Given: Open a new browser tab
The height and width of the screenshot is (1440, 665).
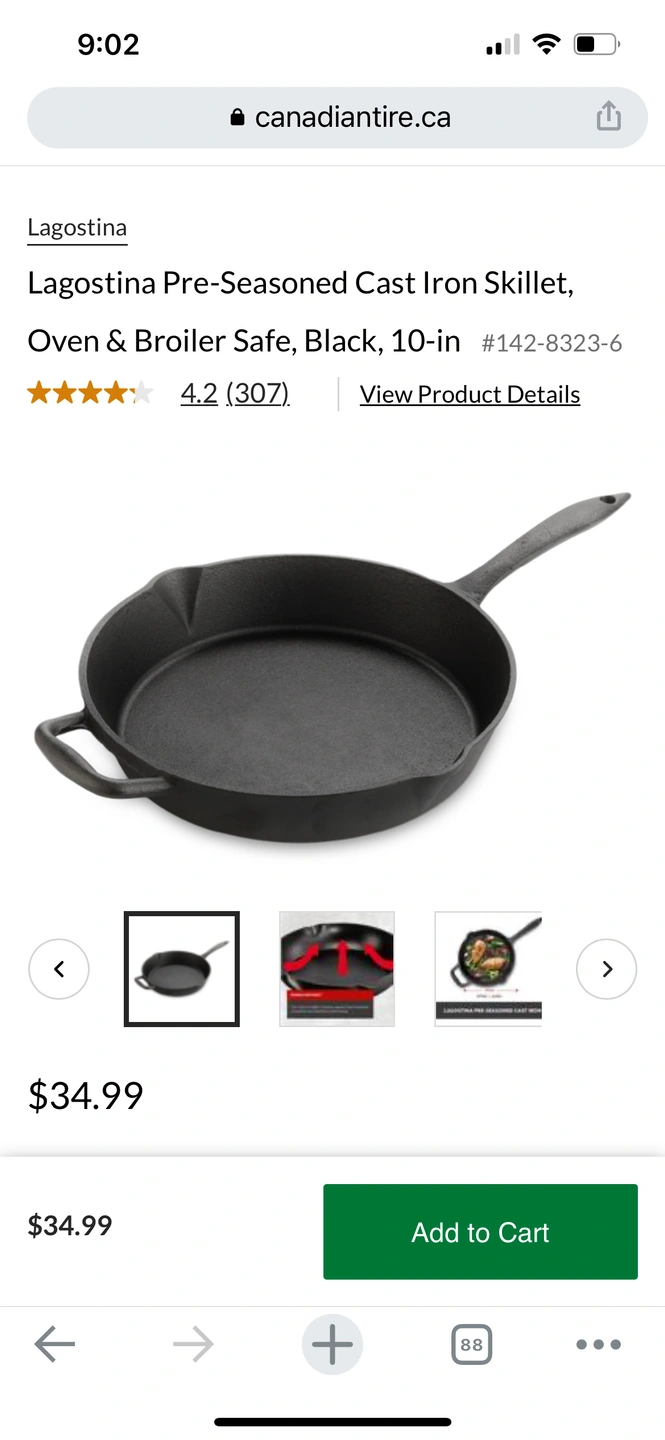Looking at the screenshot, I should (332, 1345).
